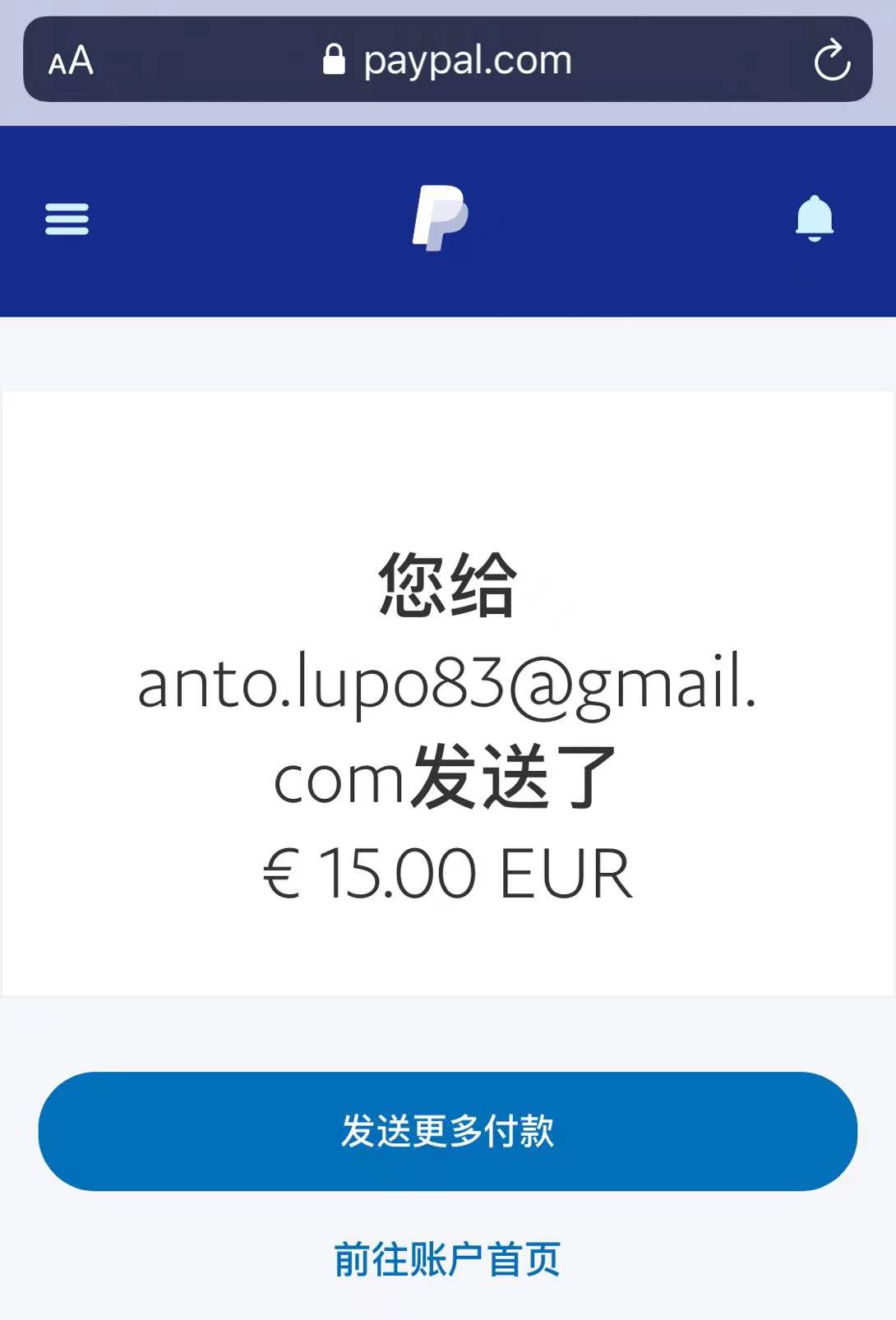Tap the paypal.com address bar
The width and height of the screenshot is (896, 1320).
pyautogui.click(x=448, y=60)
